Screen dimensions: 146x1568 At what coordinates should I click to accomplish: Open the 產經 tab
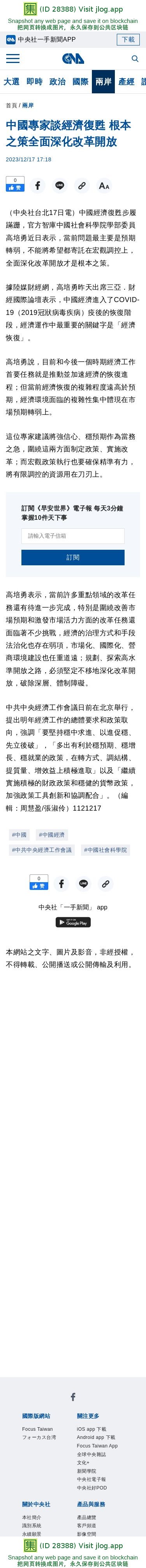click(x=127, y=82)
